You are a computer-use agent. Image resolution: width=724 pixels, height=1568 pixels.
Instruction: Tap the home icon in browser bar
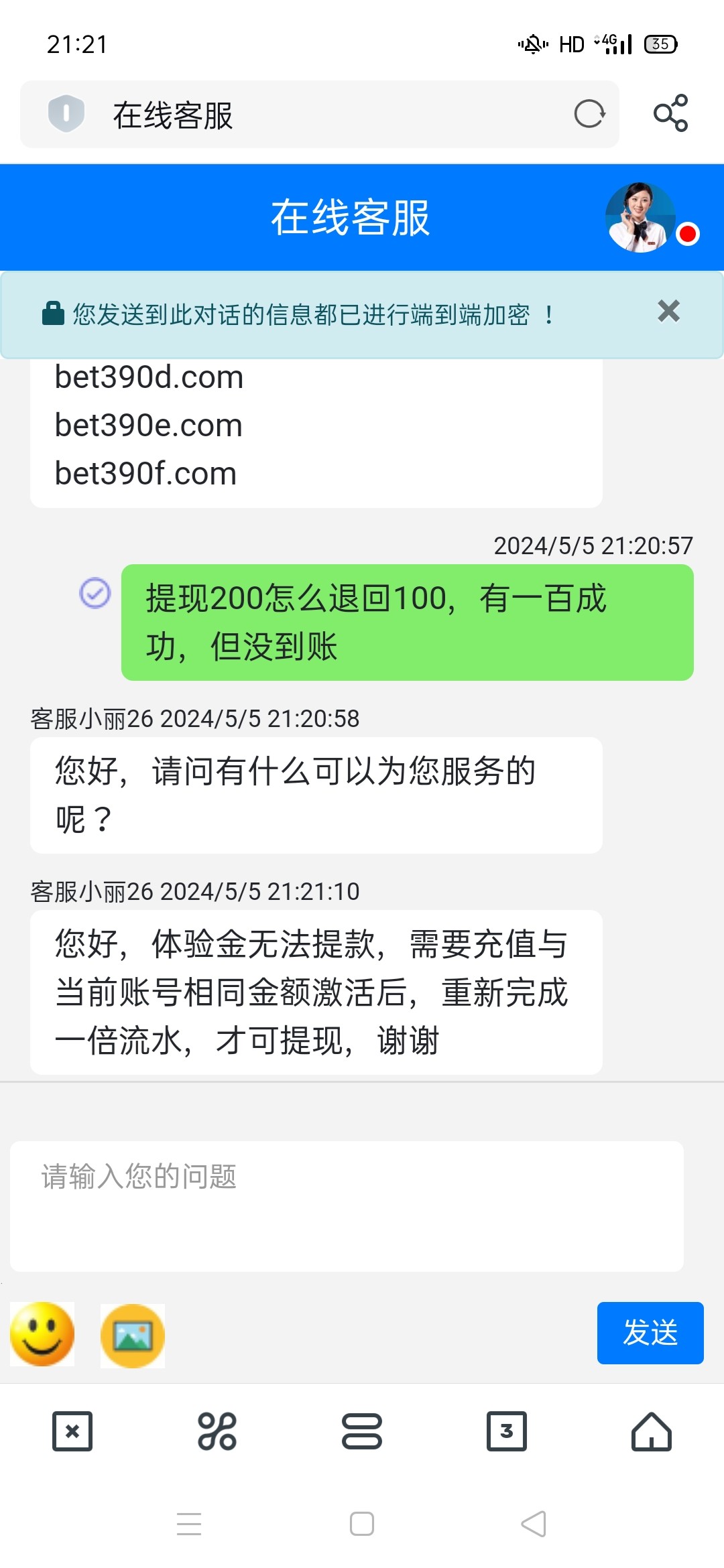coord(651,1432)
